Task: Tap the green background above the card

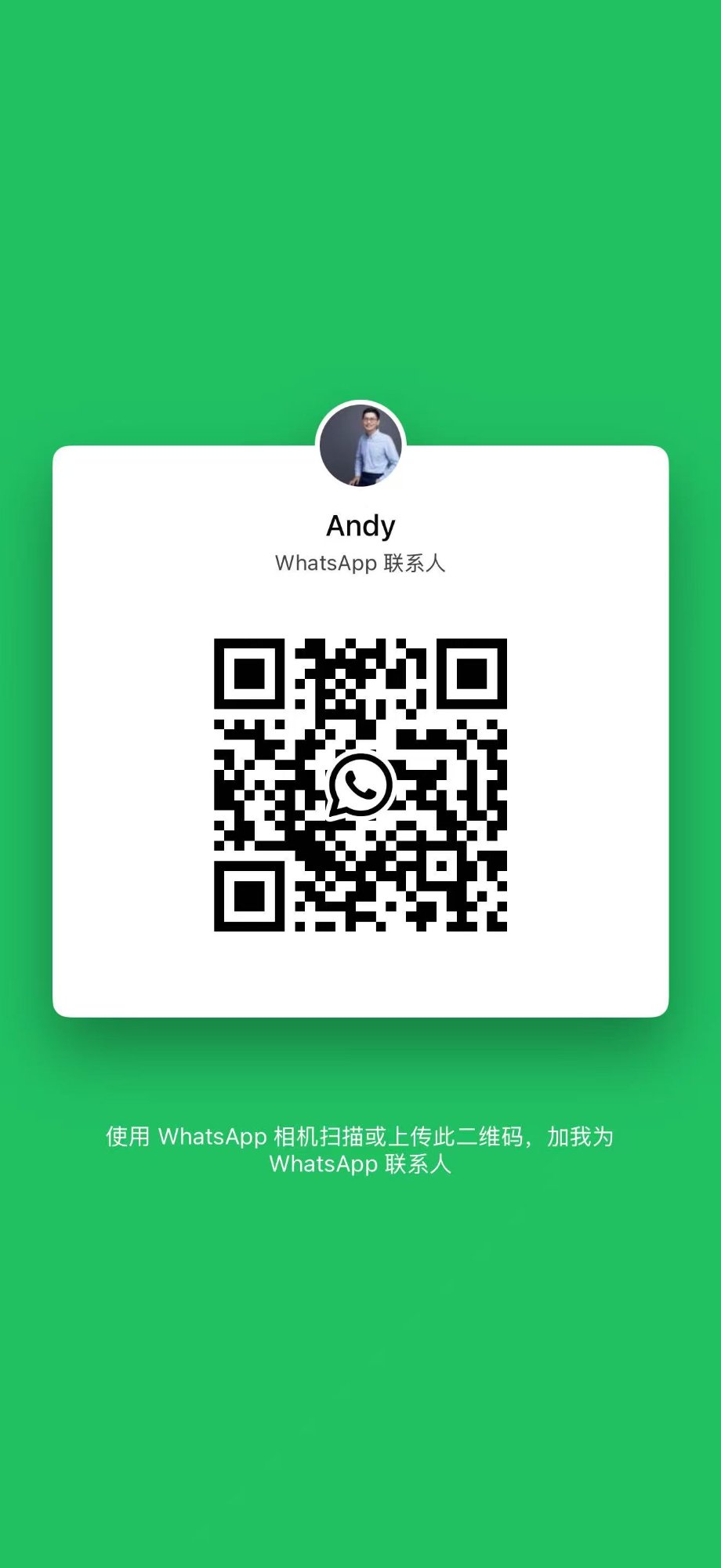Action: pos(360,235)
